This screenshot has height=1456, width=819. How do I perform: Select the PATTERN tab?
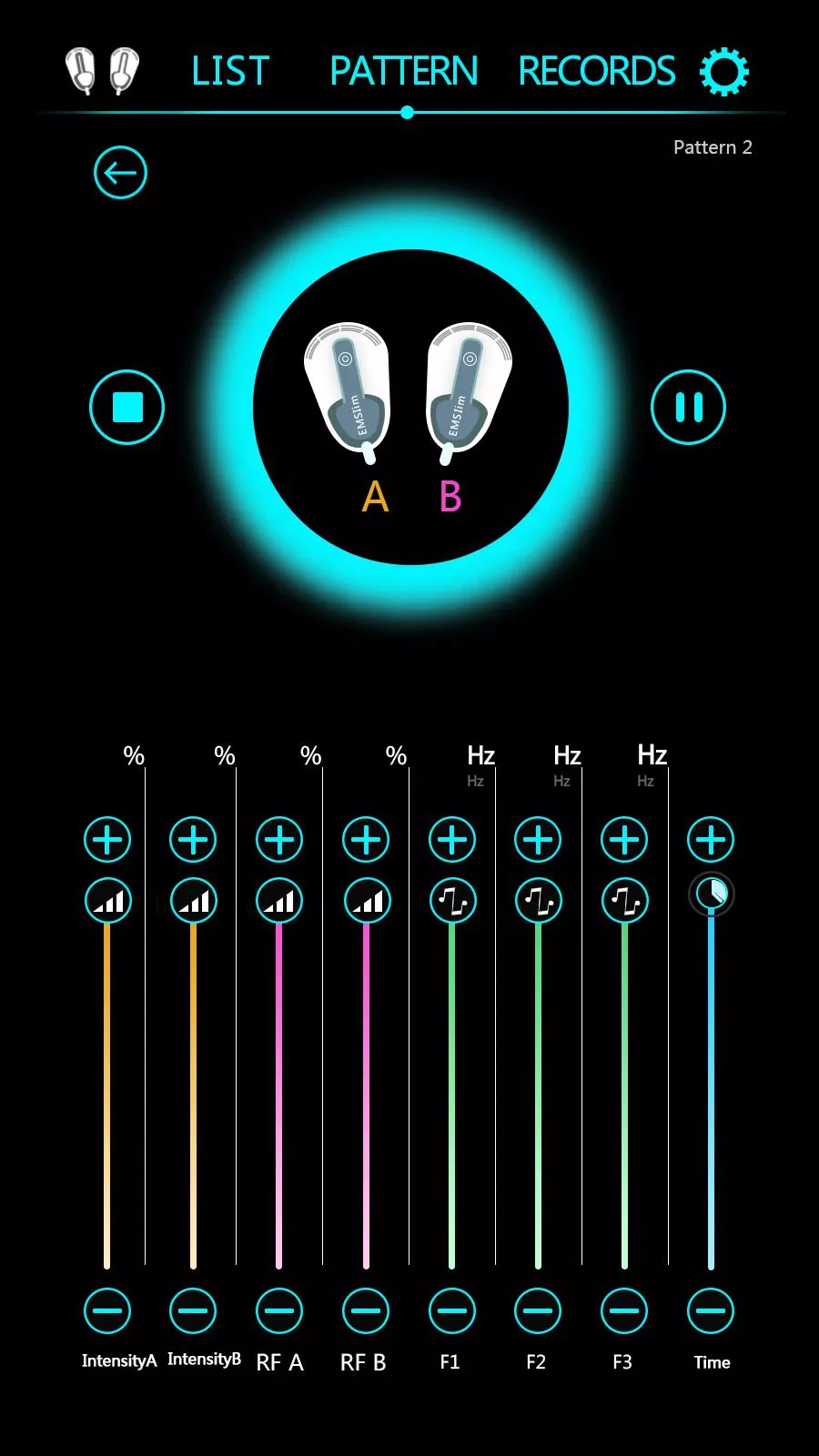[x=403, y=71]
